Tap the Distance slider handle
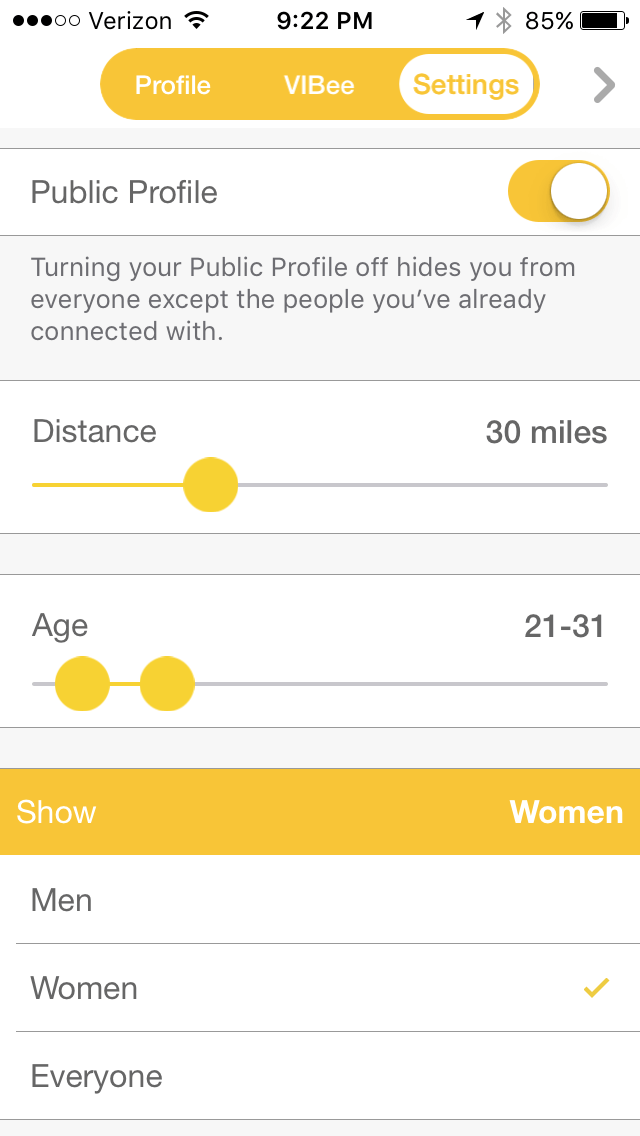The height and width of the screenshot is (1136, 640). (211, 485)
